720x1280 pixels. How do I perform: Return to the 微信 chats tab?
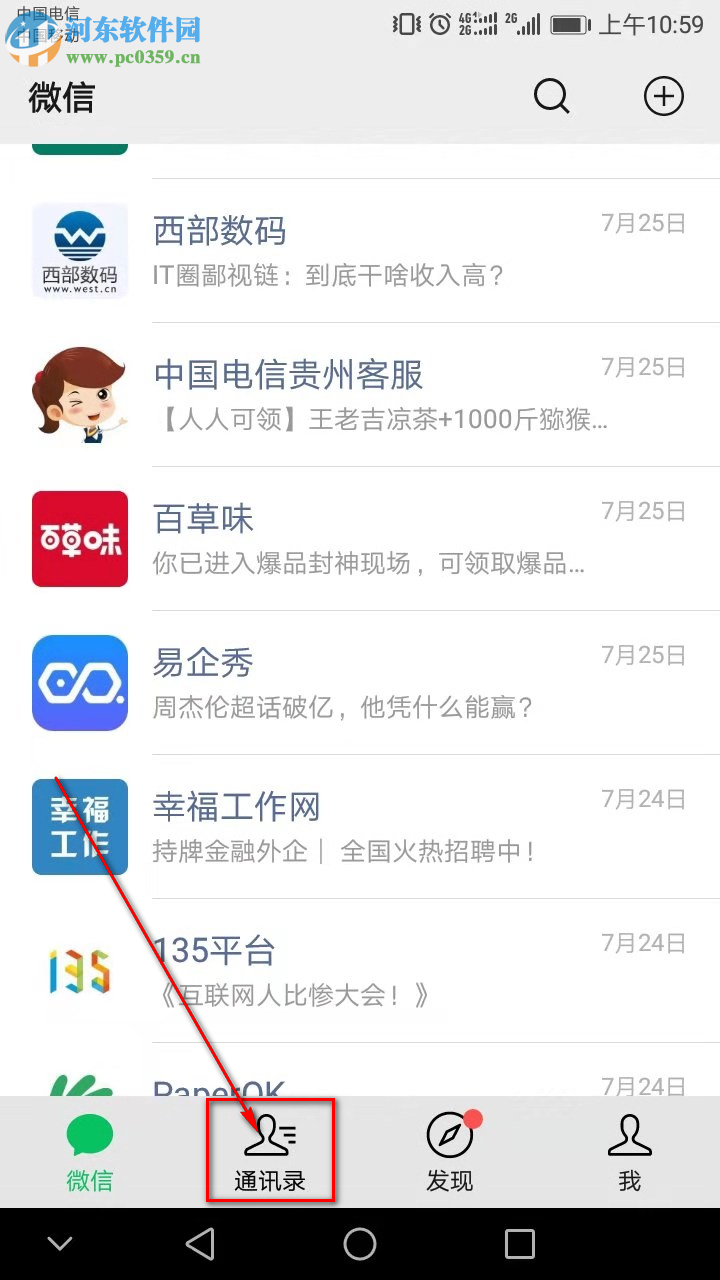(x=90, y=1150)
